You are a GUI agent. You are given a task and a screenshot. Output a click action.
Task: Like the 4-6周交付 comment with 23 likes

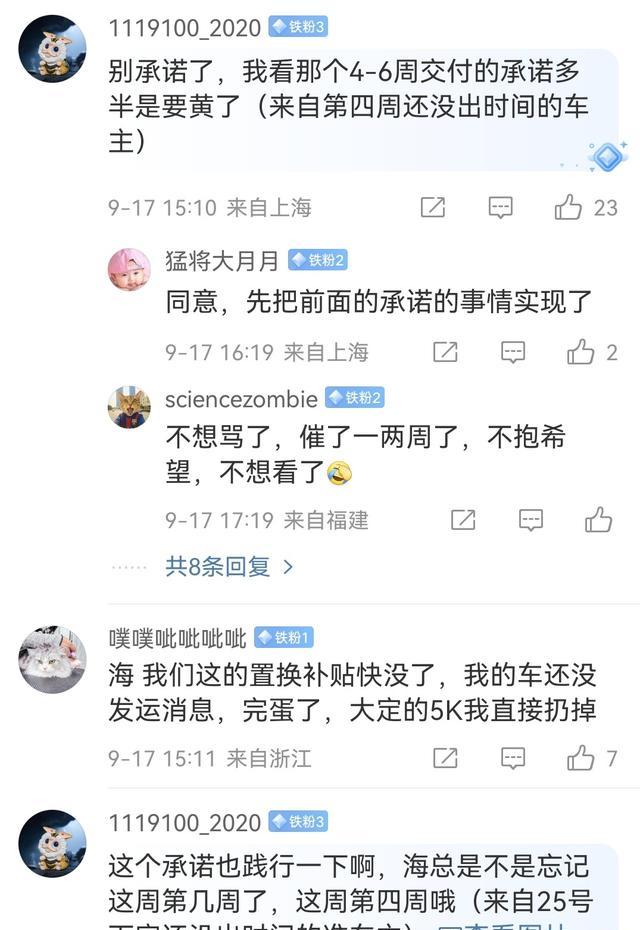pyautogui.click(x=568, y=207)
